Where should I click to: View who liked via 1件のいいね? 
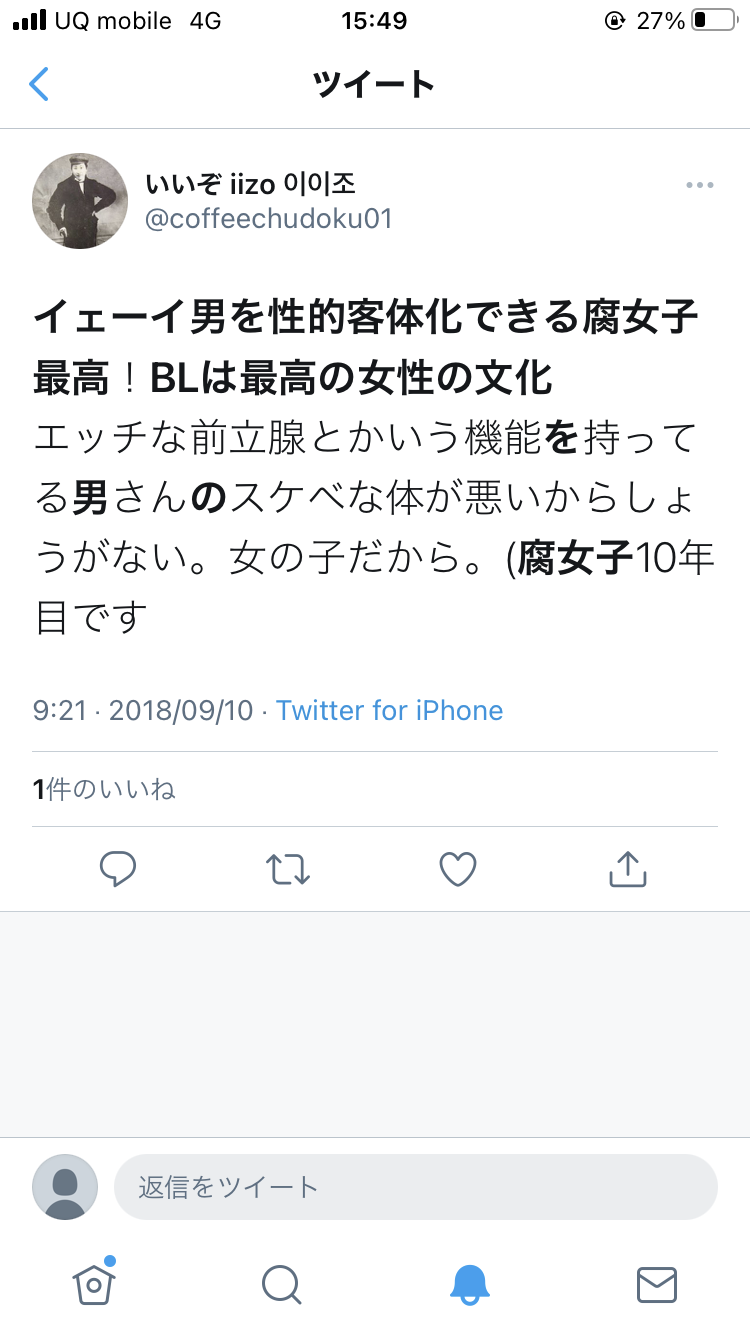pyautogui.click(x=104, y=789)
